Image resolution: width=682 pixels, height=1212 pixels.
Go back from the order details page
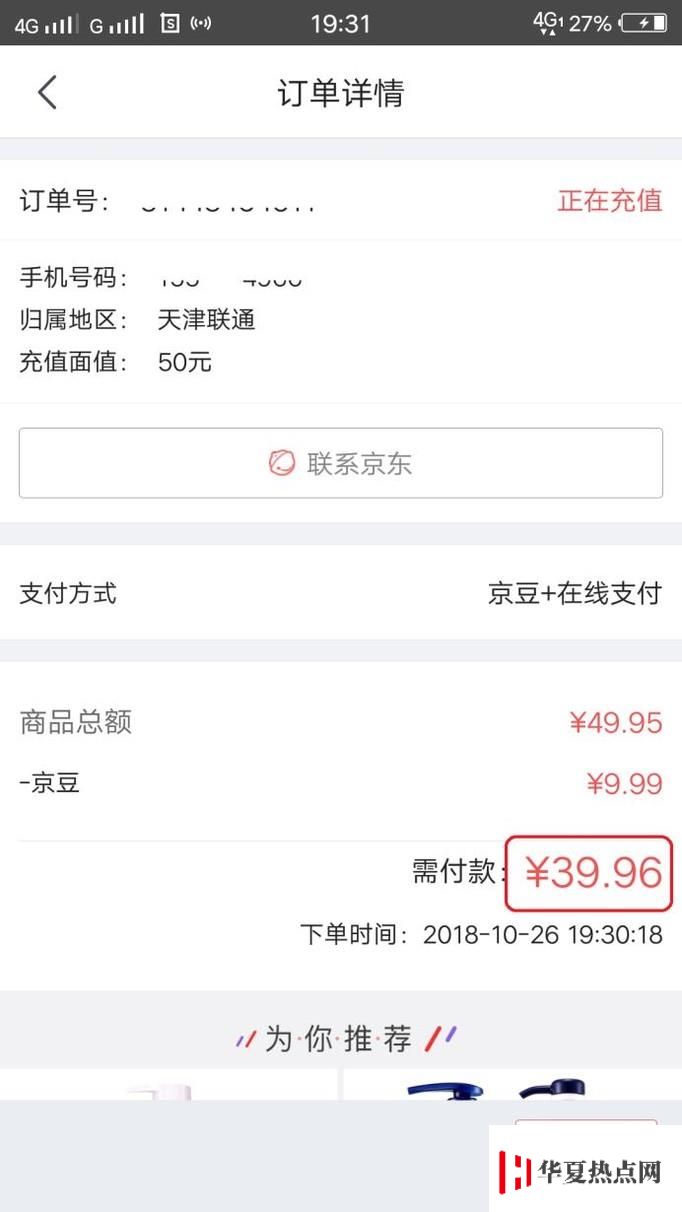47,93
